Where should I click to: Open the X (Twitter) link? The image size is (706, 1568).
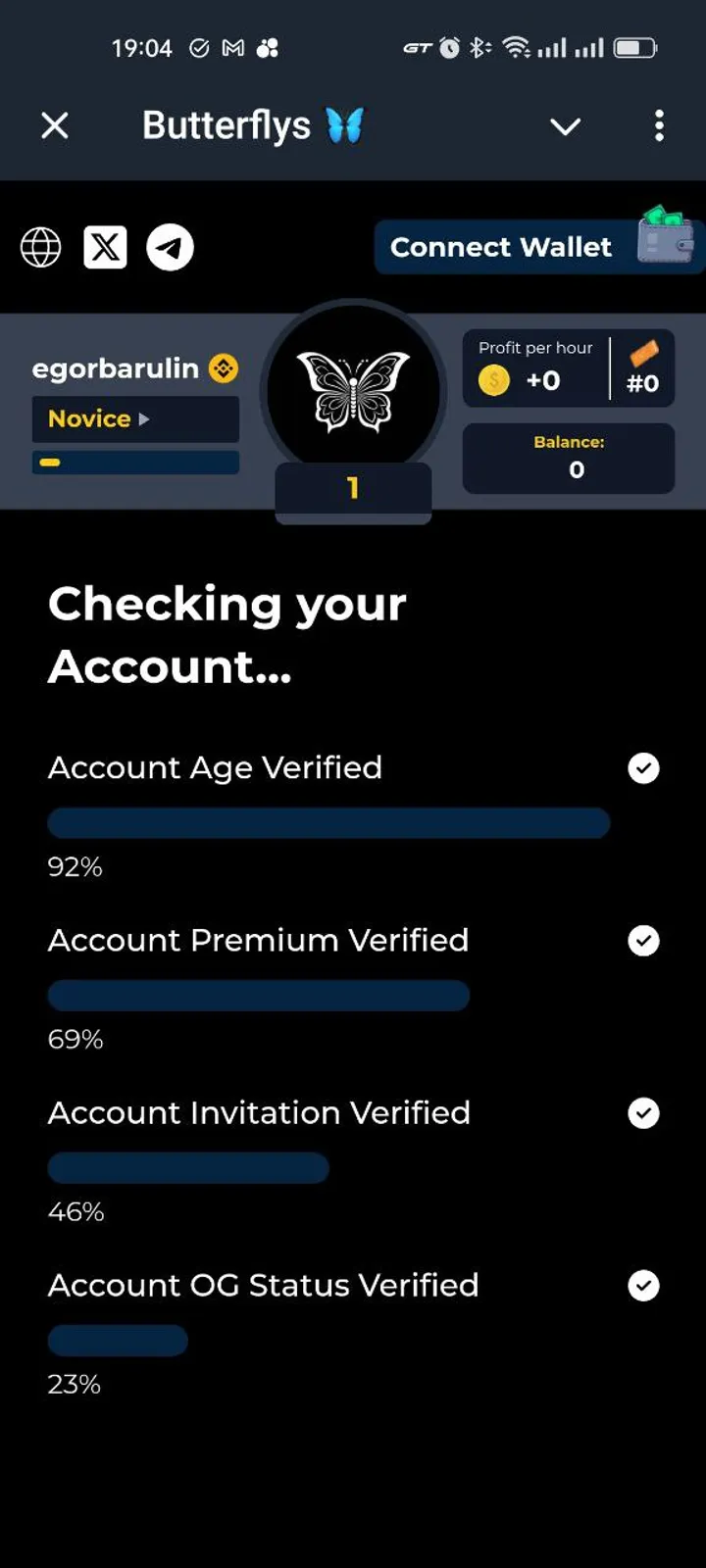coord(105,247)
